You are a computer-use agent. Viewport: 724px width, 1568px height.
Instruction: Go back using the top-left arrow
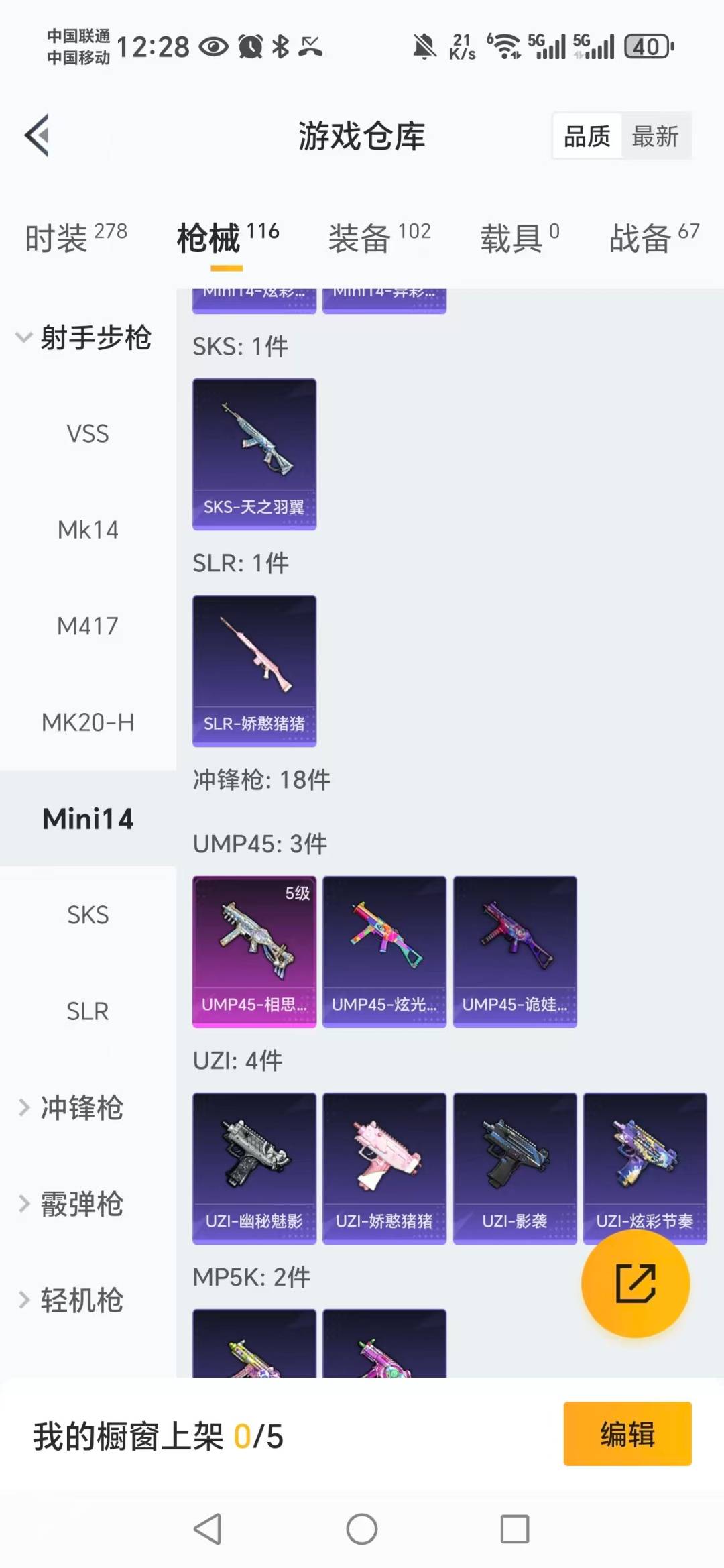tap(38, 135)
